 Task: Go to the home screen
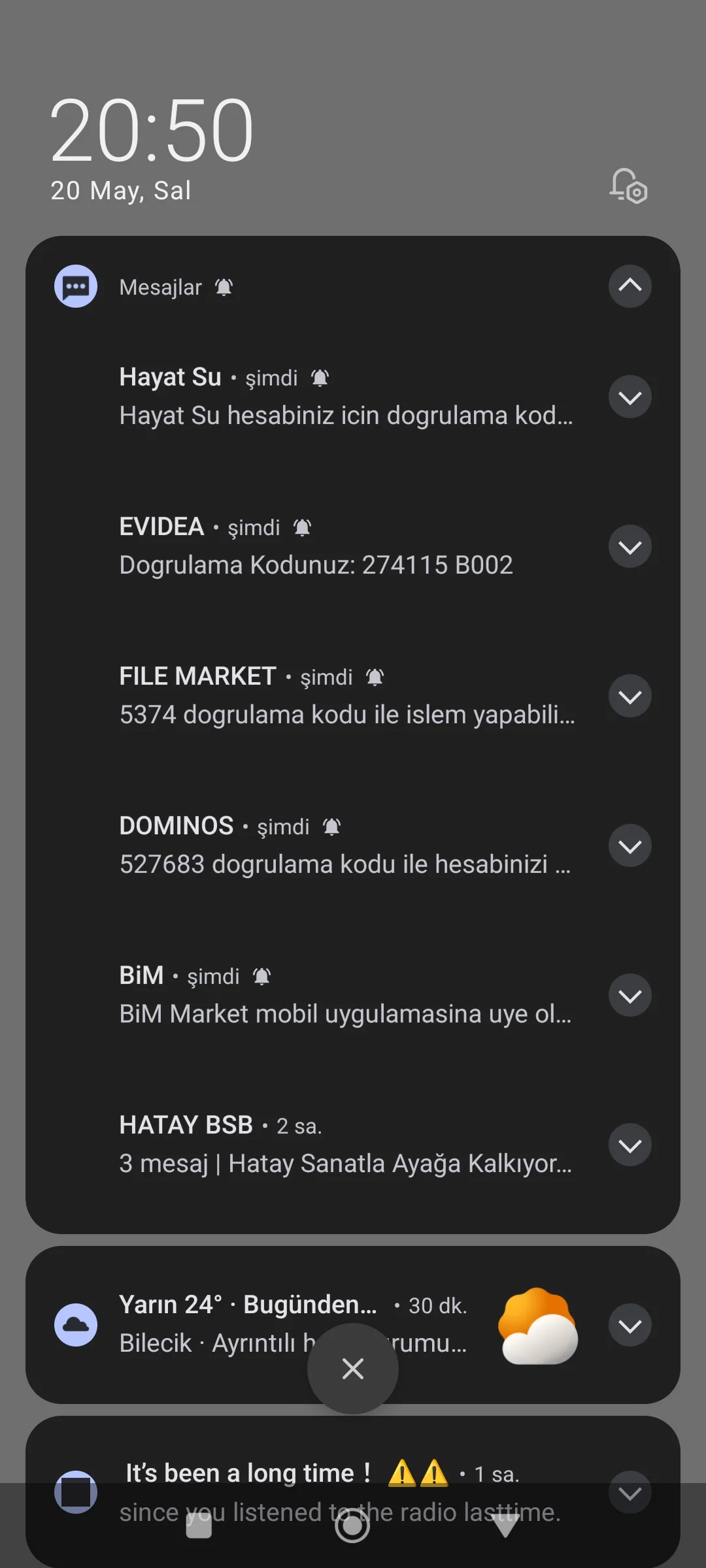[352, 1526]
